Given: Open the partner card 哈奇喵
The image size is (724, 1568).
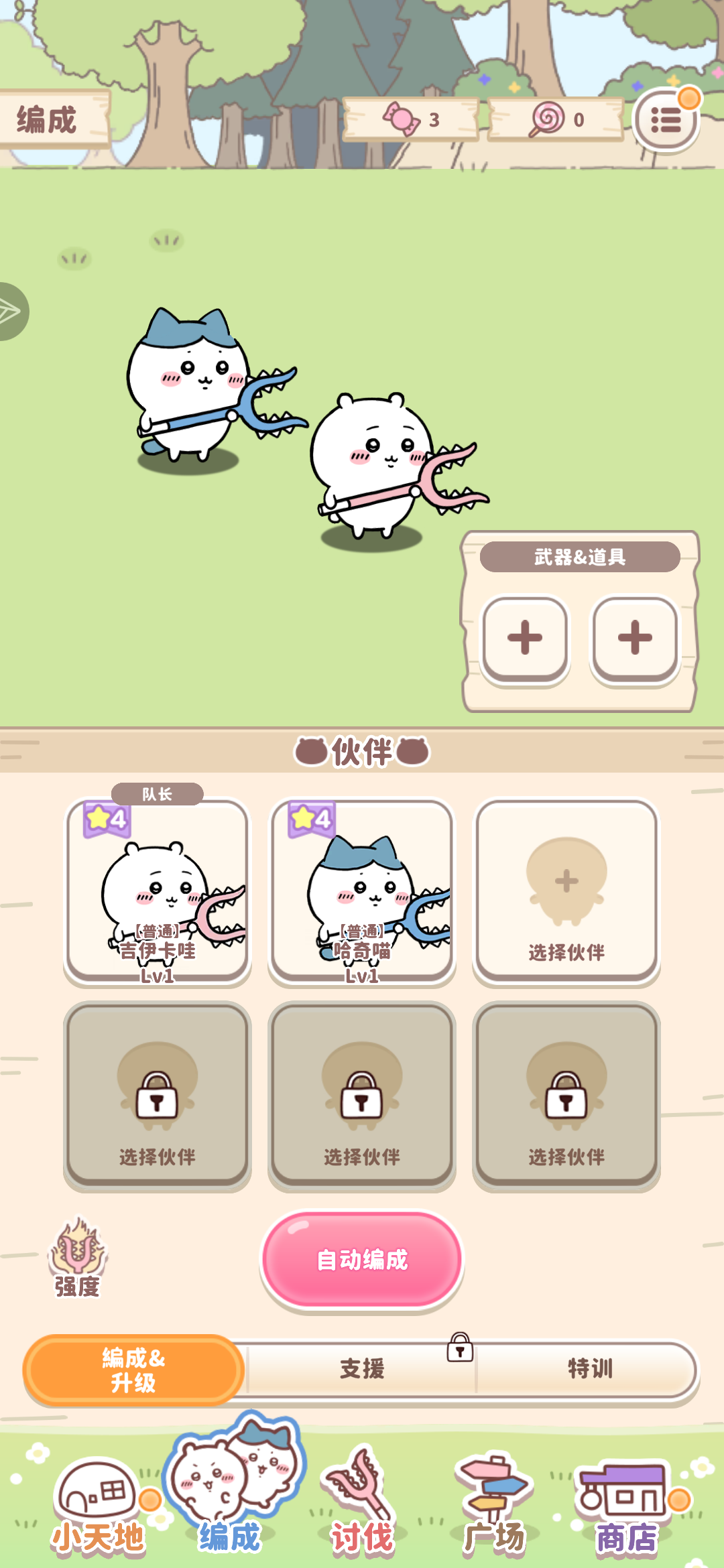Looking at the screenshot, I should [x=362, y=891].
